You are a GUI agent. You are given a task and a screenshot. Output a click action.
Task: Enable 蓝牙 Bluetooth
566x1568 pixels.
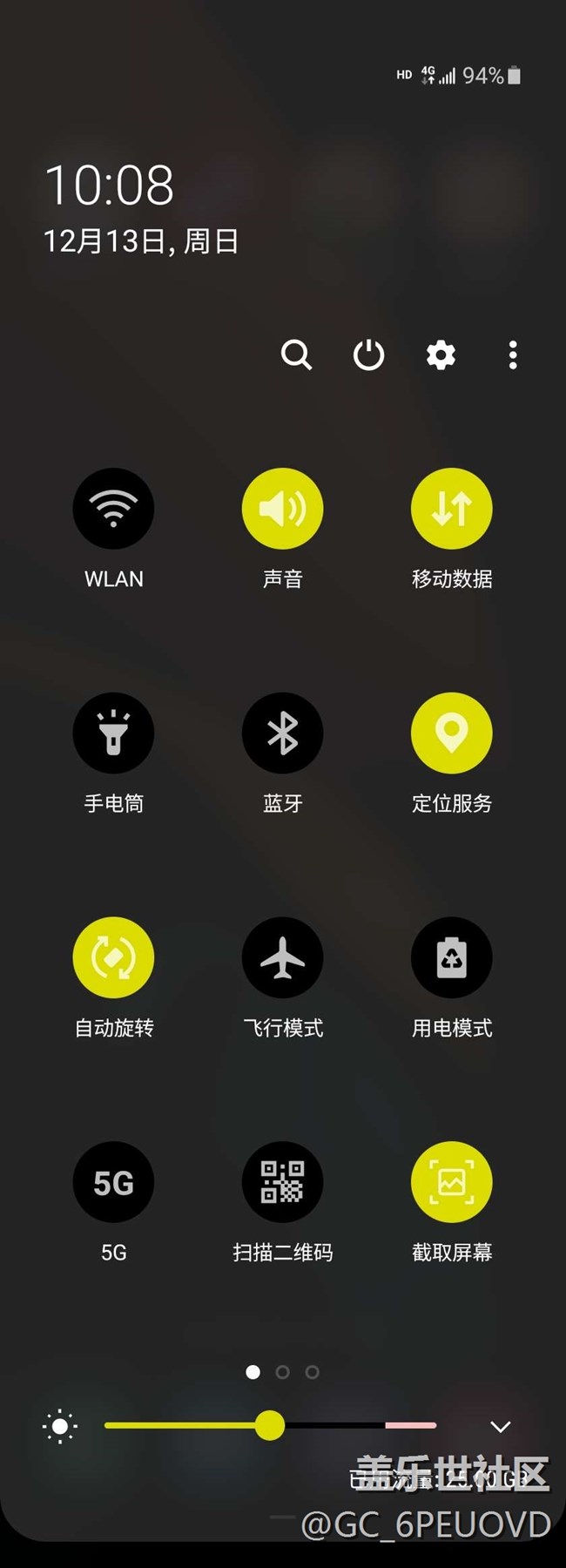[x=282, y=733]
